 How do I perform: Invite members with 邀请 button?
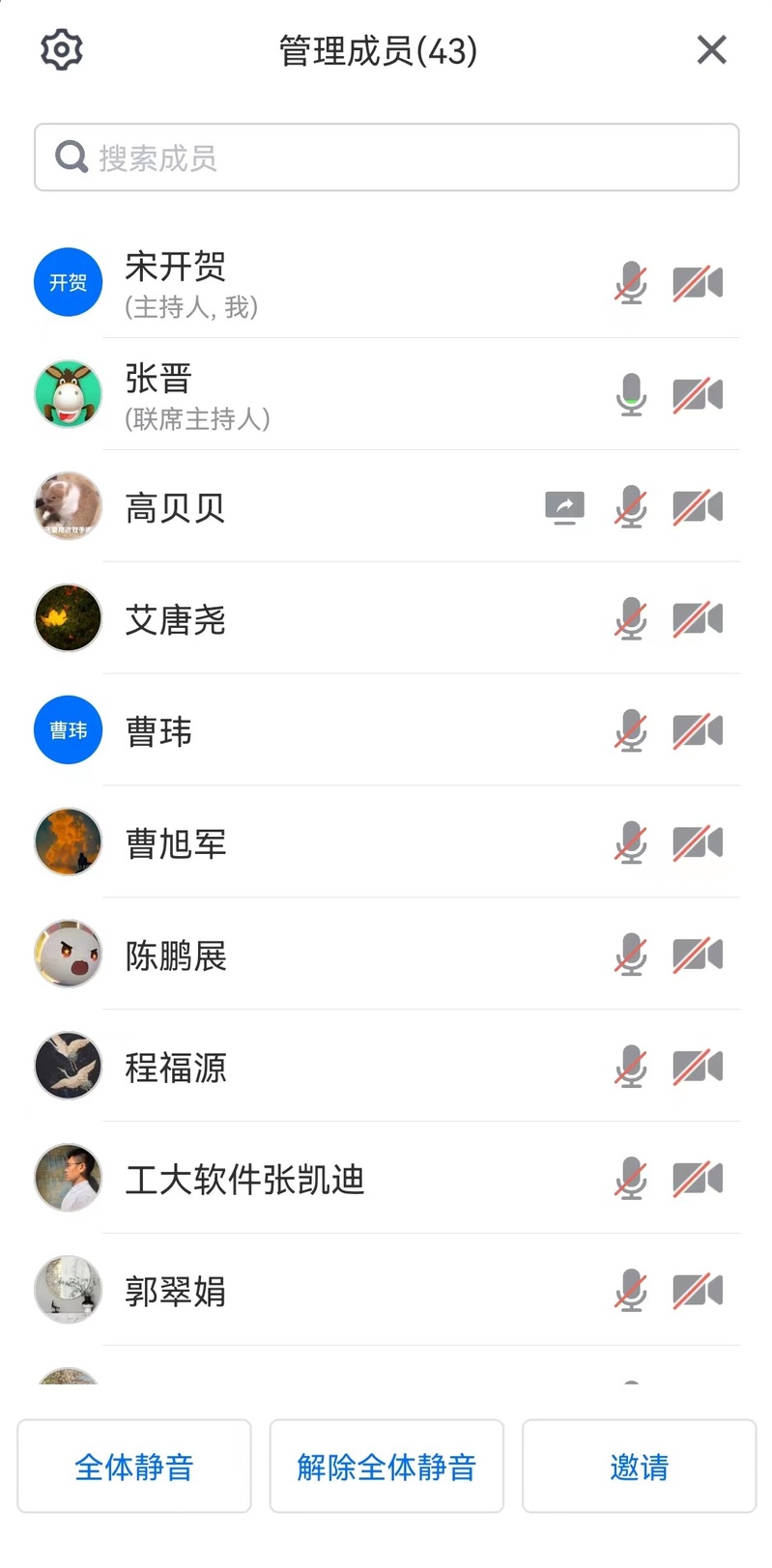tap(639, 1467)
